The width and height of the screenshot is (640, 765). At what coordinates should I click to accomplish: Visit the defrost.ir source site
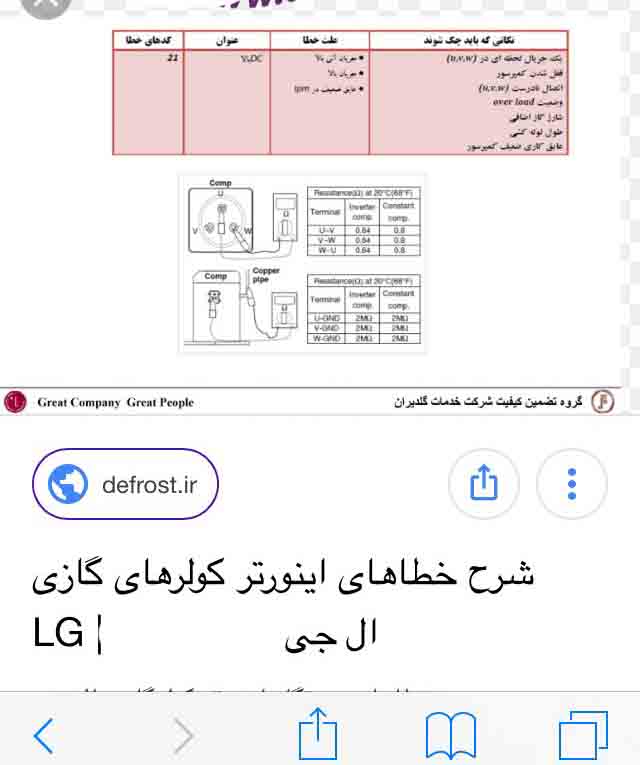pos(126,485)
